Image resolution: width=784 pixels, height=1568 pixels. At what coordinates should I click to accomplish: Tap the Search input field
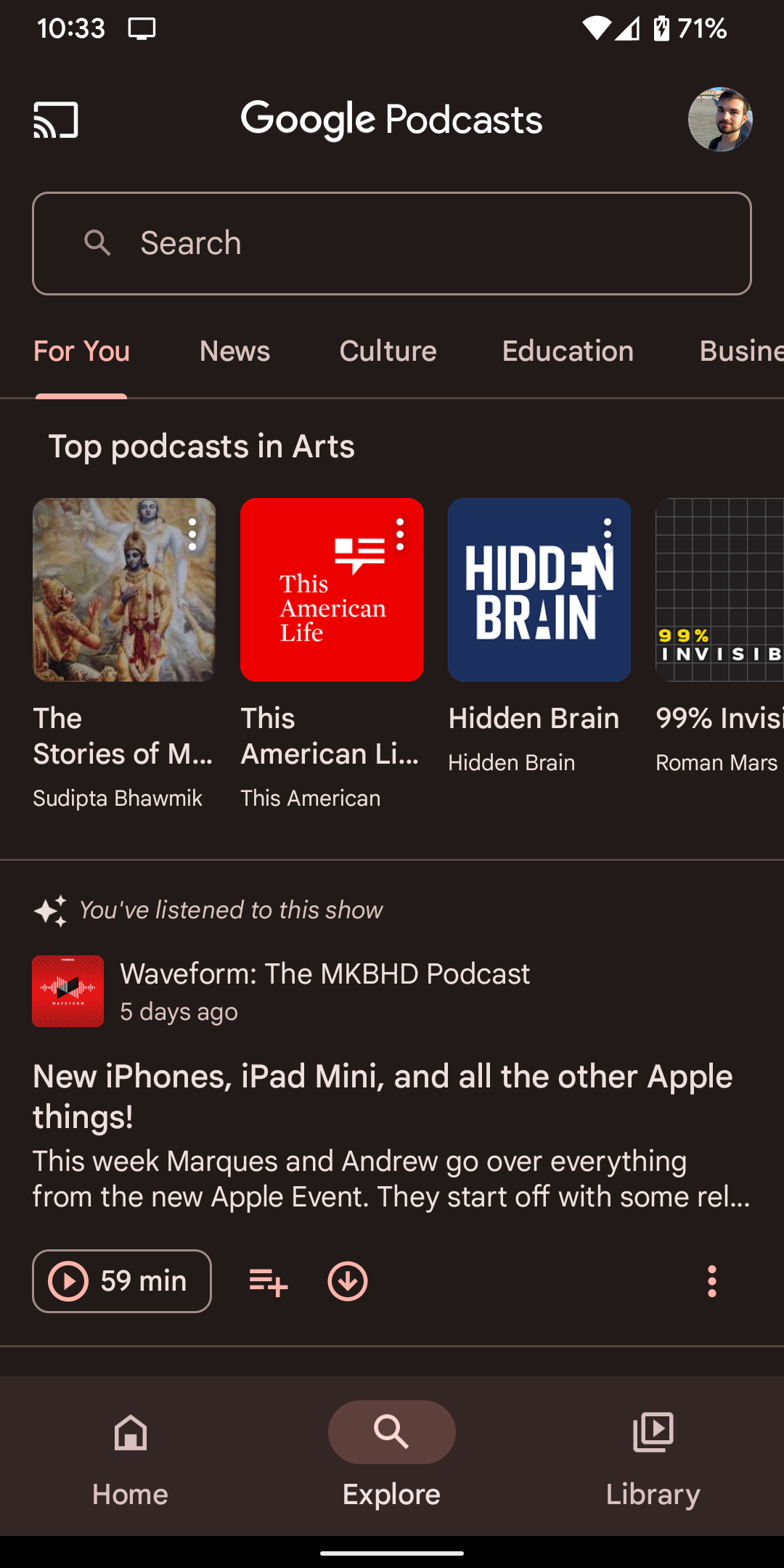click(x=392, y=243)
